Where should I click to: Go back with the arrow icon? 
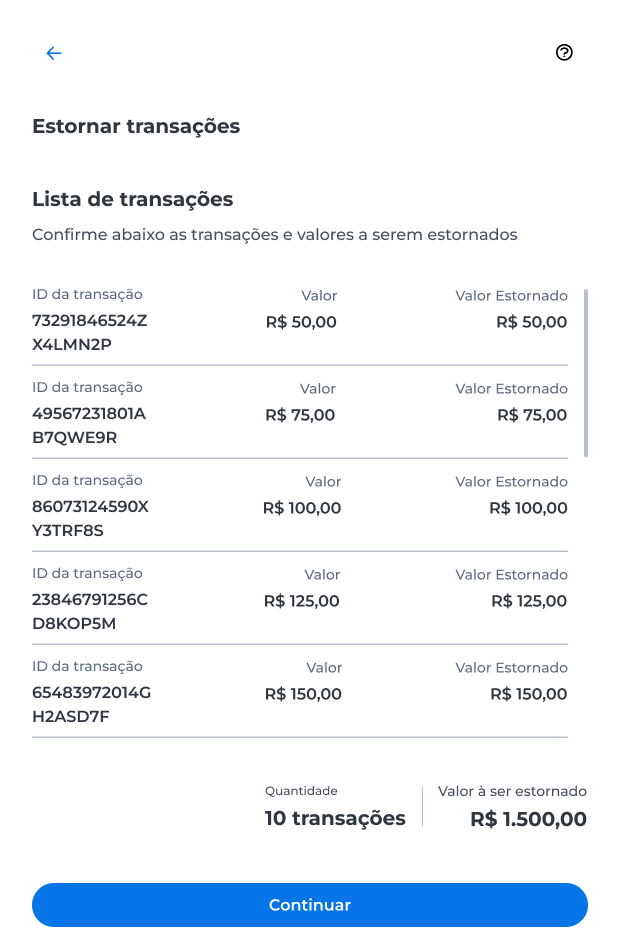tap(54, 53)
